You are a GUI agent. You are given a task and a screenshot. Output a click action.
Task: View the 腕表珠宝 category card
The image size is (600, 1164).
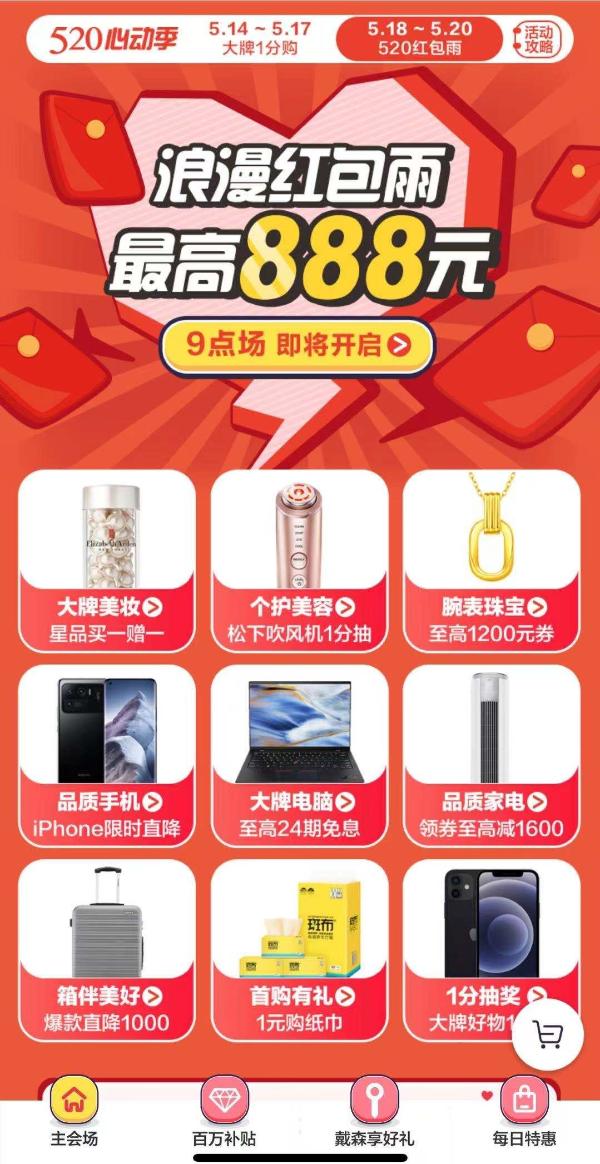(x=491, y=560)
